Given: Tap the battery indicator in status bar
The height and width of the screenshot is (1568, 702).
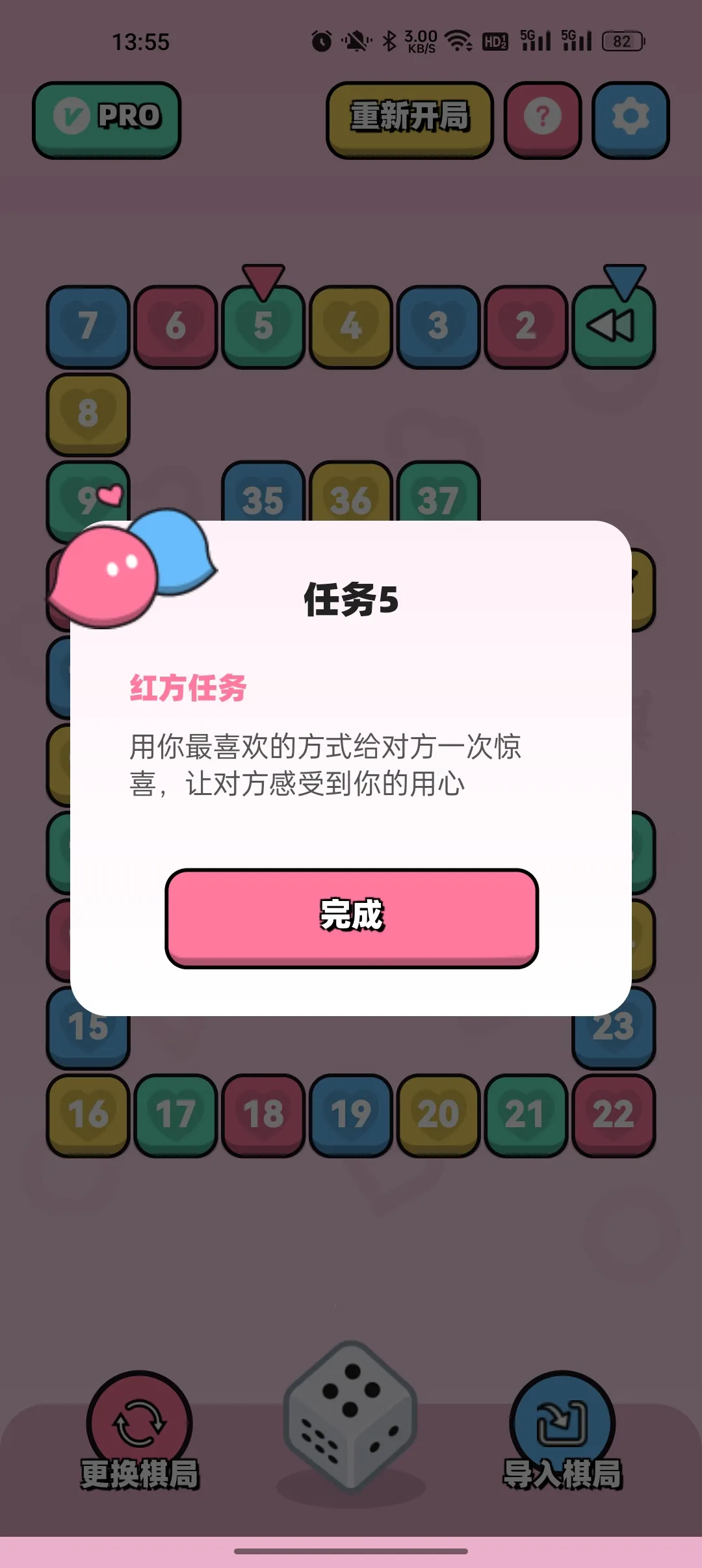Looking at the screenshot, I should (622, 40).
